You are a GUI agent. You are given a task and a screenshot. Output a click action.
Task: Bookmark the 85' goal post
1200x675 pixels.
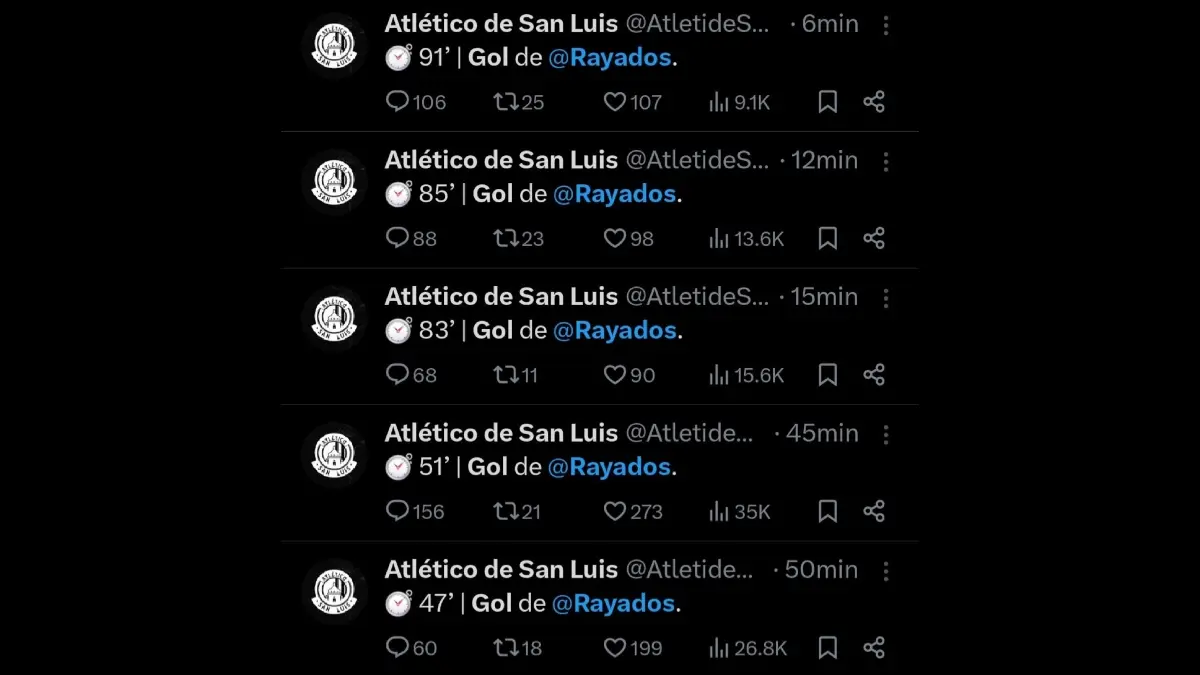point(828,238)
